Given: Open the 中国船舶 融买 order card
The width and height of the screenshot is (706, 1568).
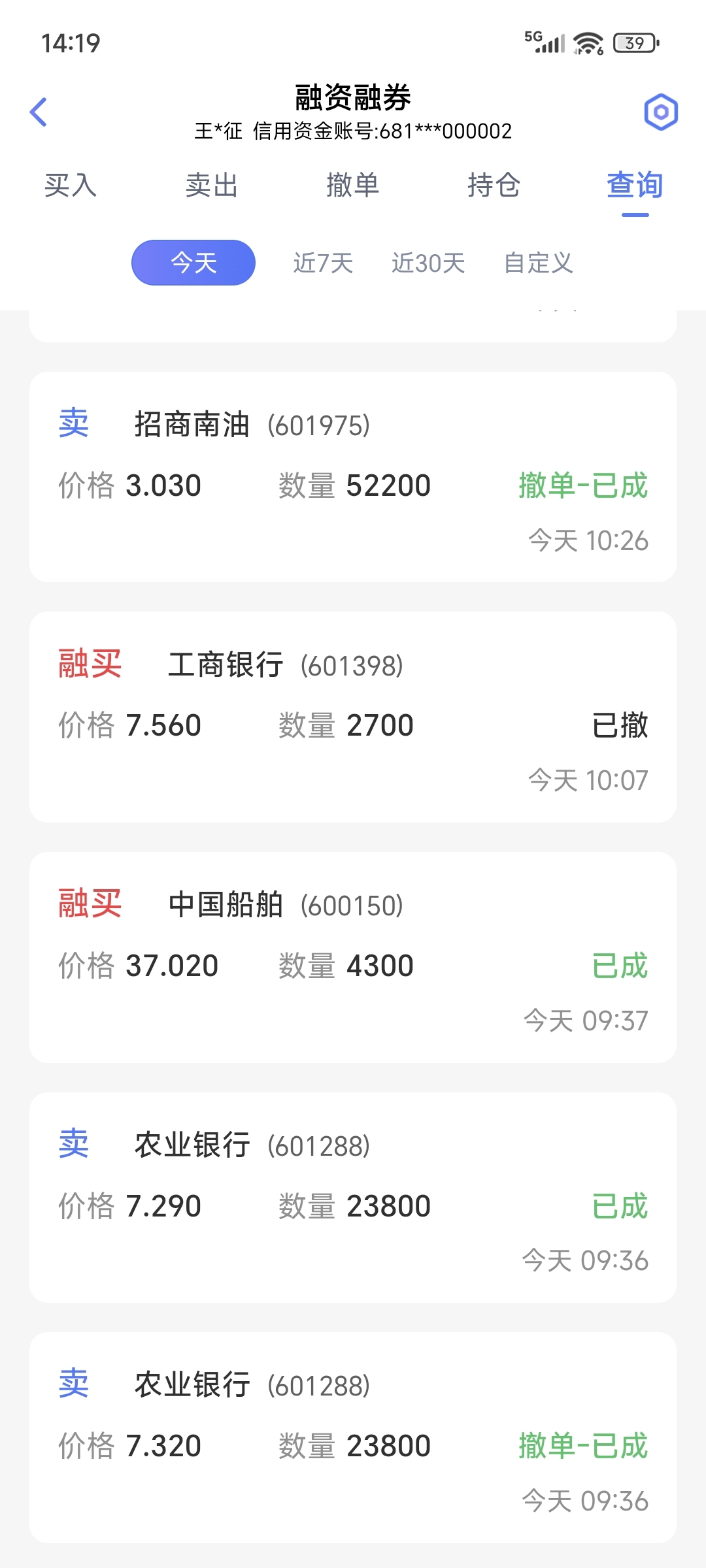Looking at the screenshot, I should point(353,957).
